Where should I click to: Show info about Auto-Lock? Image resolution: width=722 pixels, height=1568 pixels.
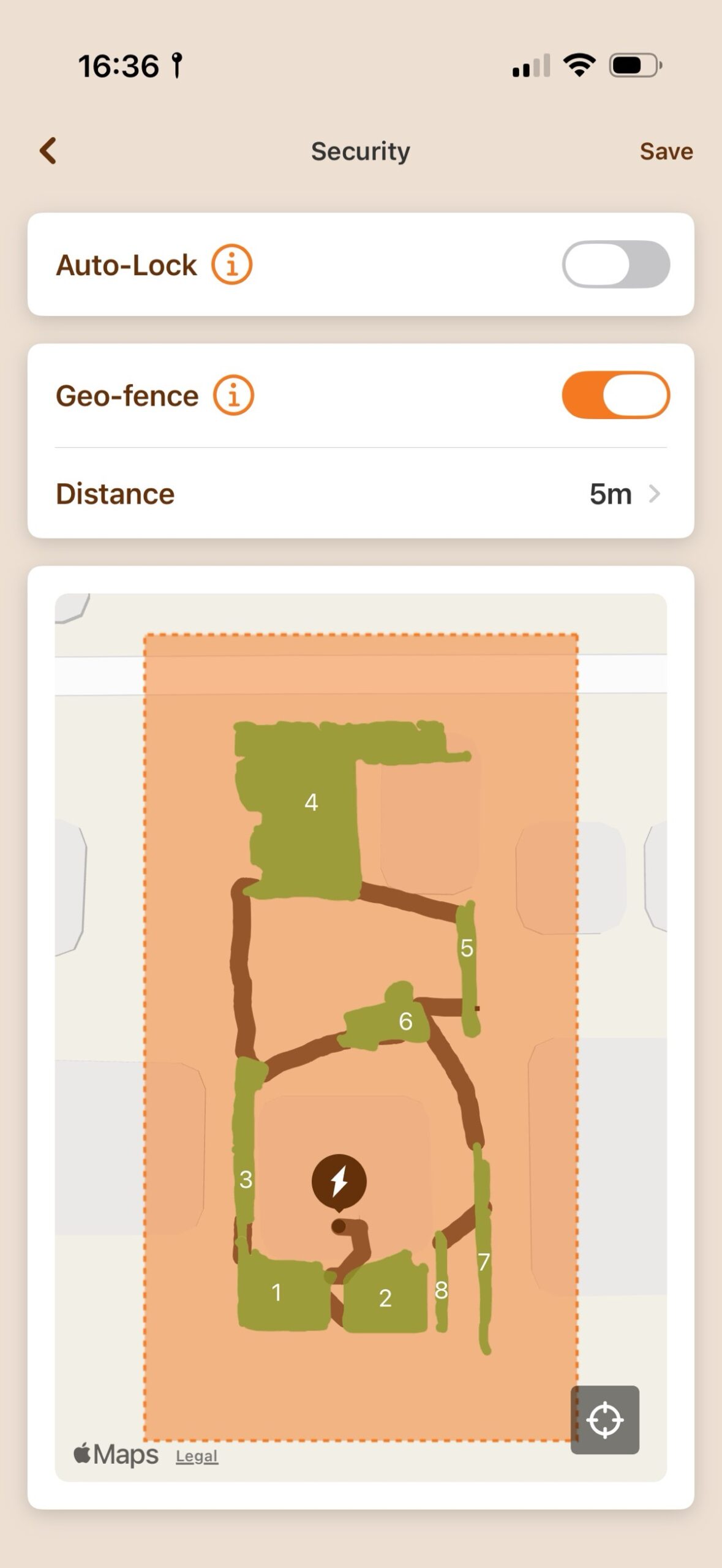click(x=232, y=265)
